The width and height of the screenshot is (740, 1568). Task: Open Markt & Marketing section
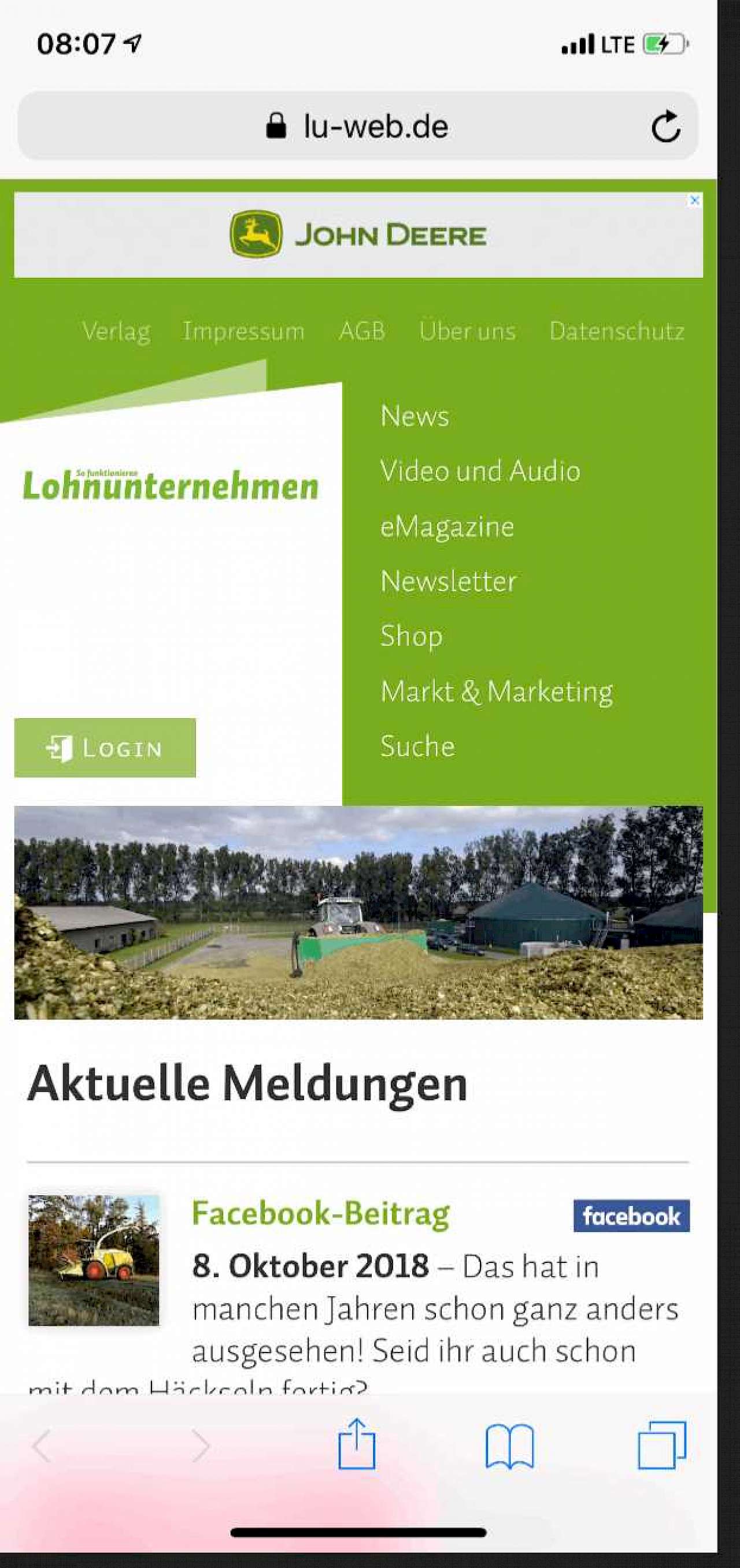click(x=497, y=692)
